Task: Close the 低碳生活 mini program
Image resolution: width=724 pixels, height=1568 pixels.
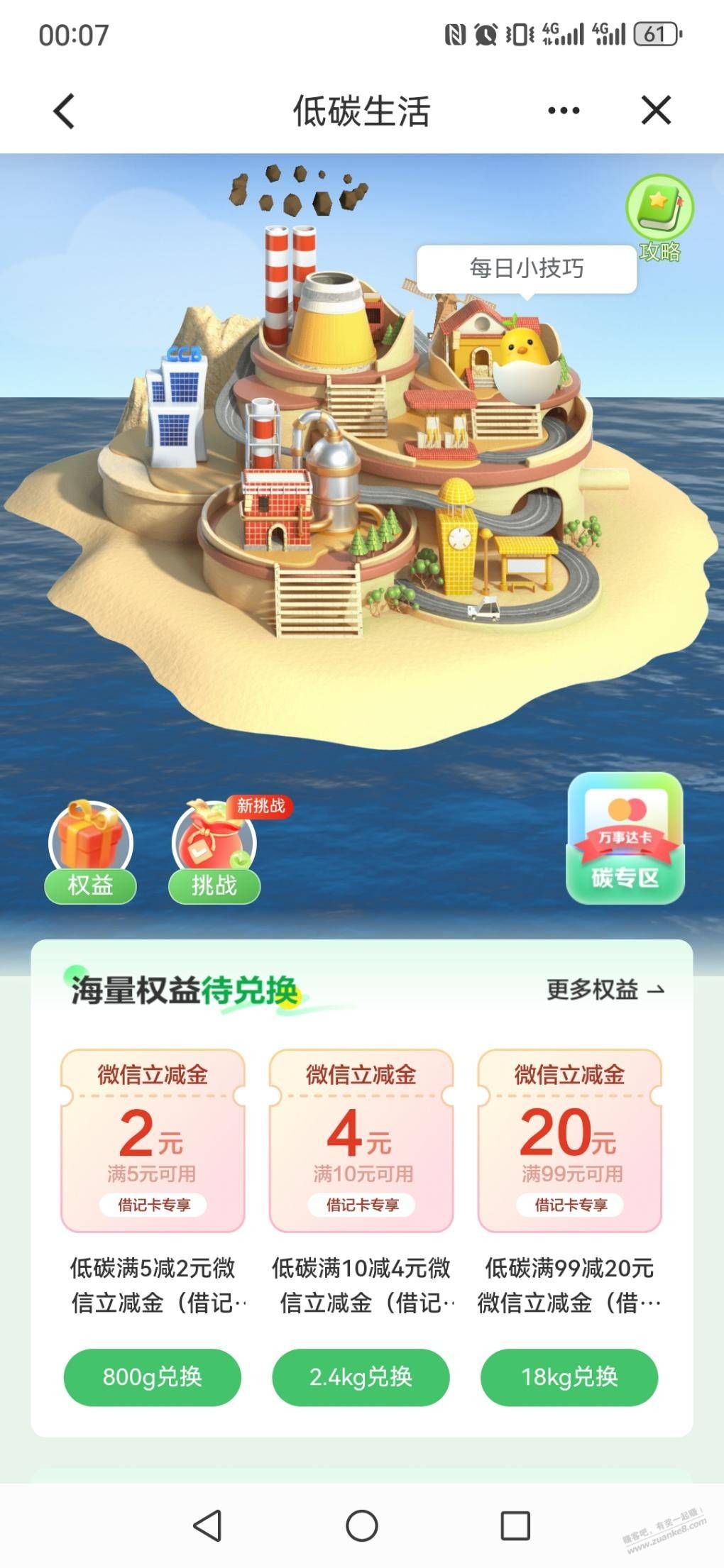Action: point(656,111)
